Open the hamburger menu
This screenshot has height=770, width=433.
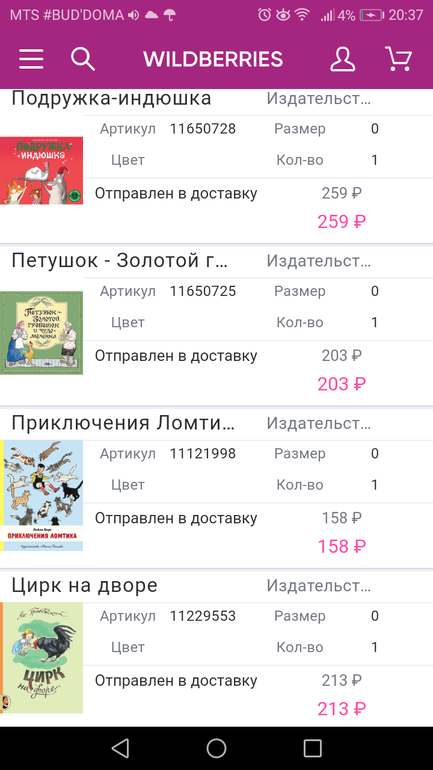tap(31, 59)
